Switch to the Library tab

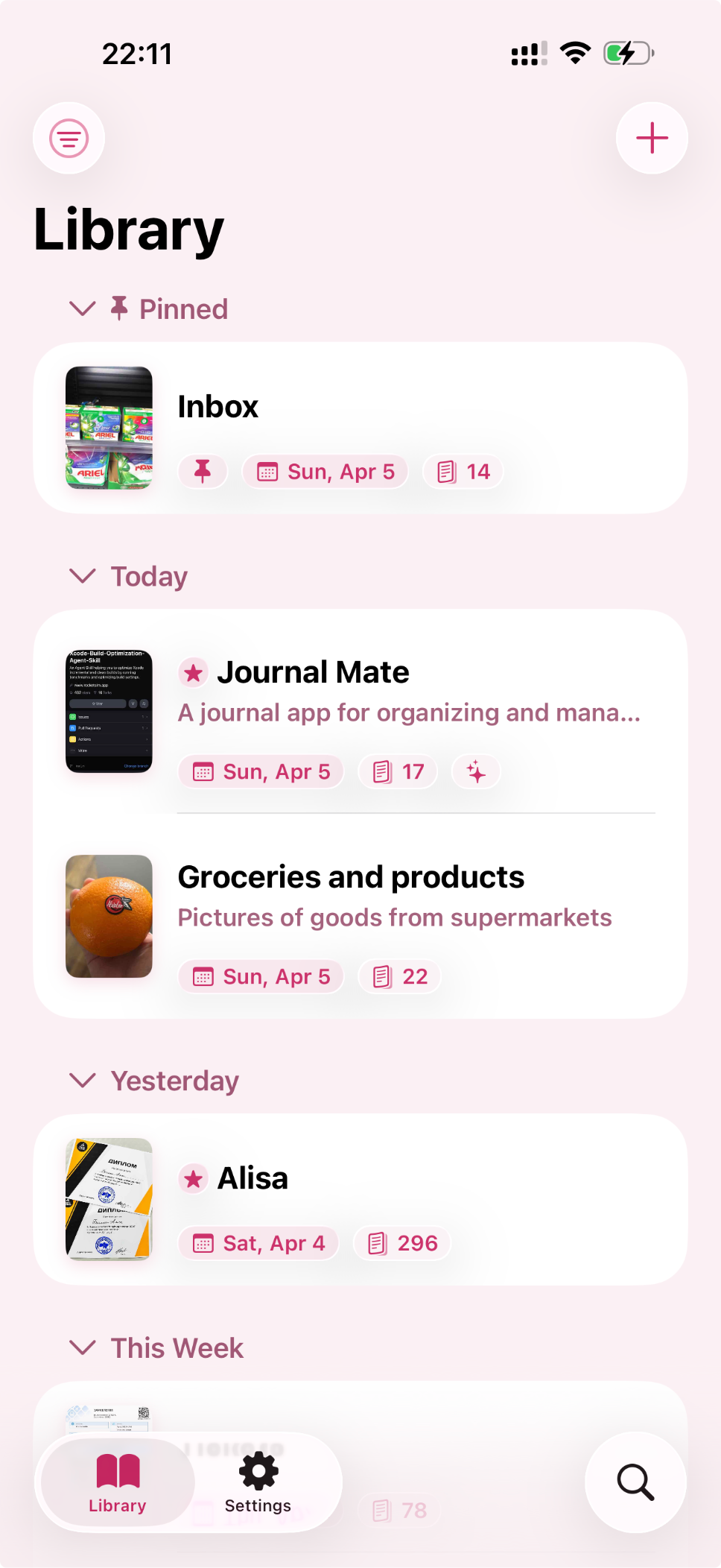118,1482
